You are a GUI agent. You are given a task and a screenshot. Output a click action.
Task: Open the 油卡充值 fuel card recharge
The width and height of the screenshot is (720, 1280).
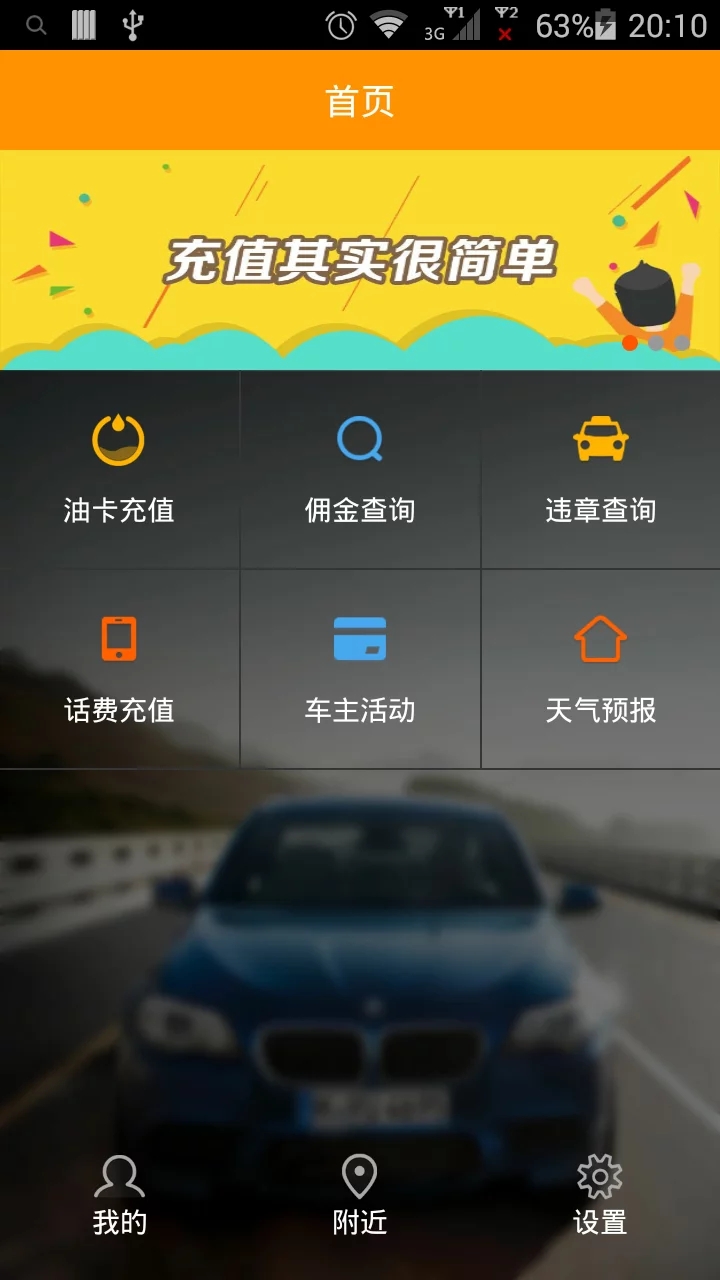click(119, 470)
